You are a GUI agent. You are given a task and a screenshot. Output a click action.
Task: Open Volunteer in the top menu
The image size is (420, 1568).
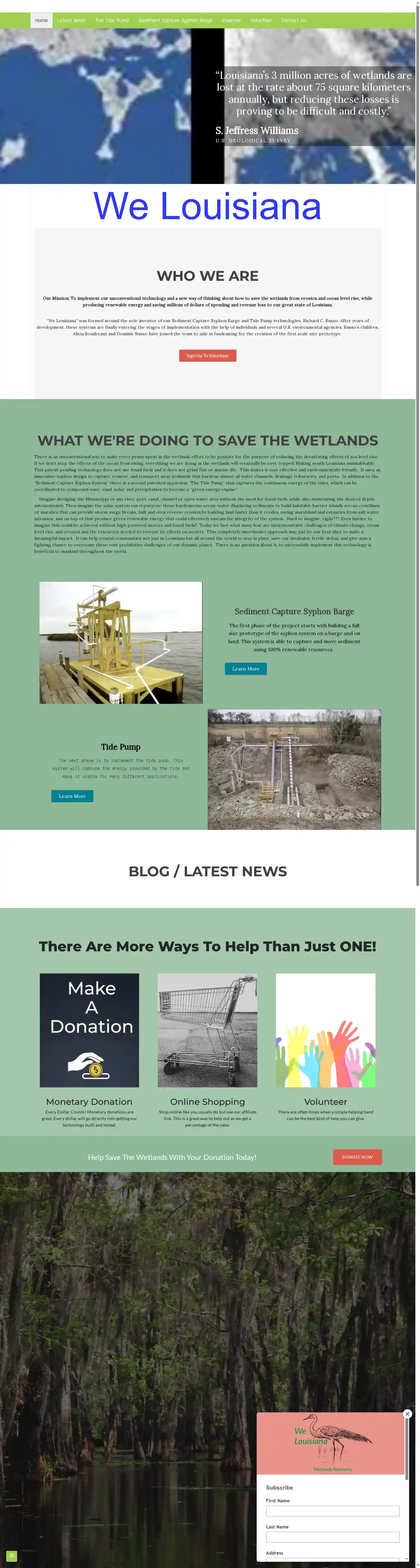260,20
